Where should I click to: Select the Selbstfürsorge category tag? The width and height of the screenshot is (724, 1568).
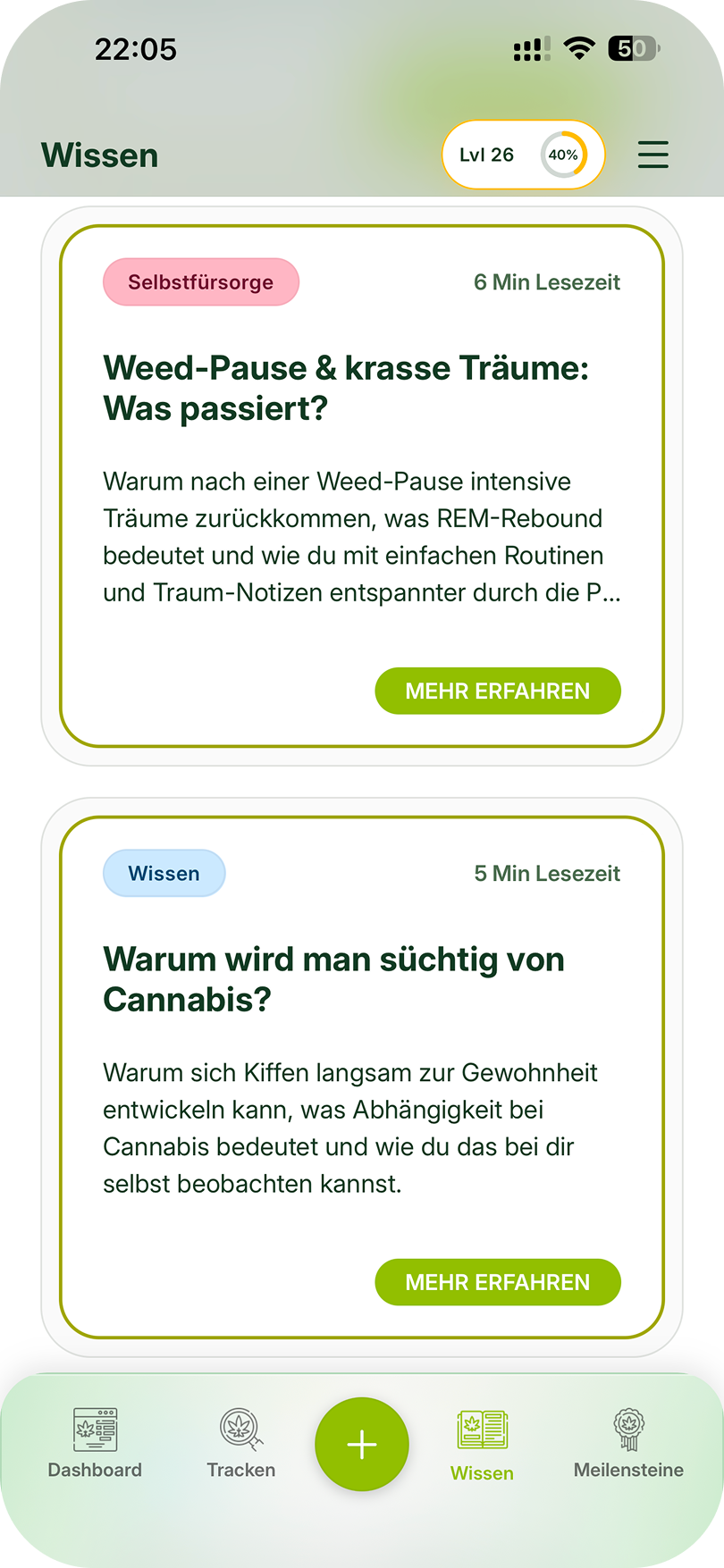click(200, 281)
